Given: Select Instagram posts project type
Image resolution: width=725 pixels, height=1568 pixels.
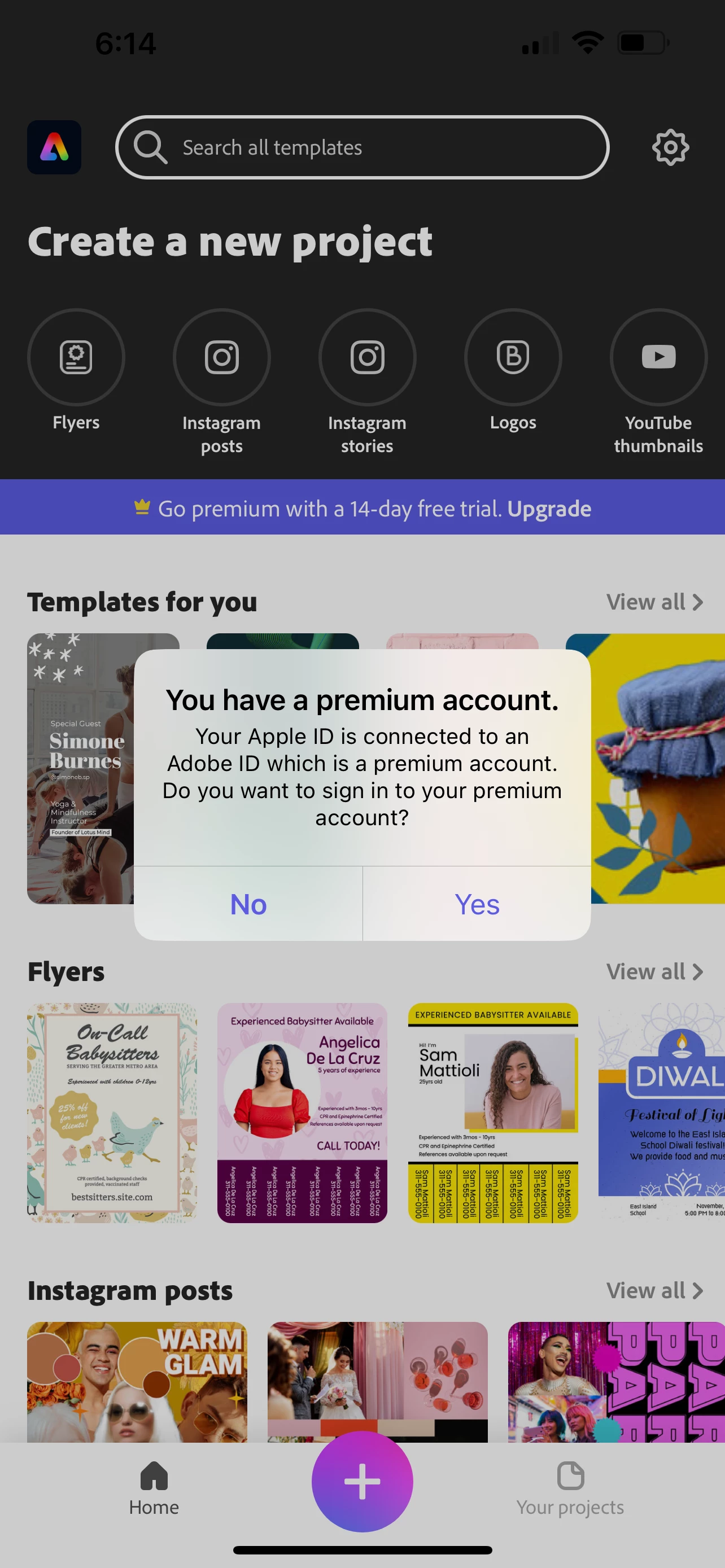Looking at the screenshot, I should click(221, 357).
